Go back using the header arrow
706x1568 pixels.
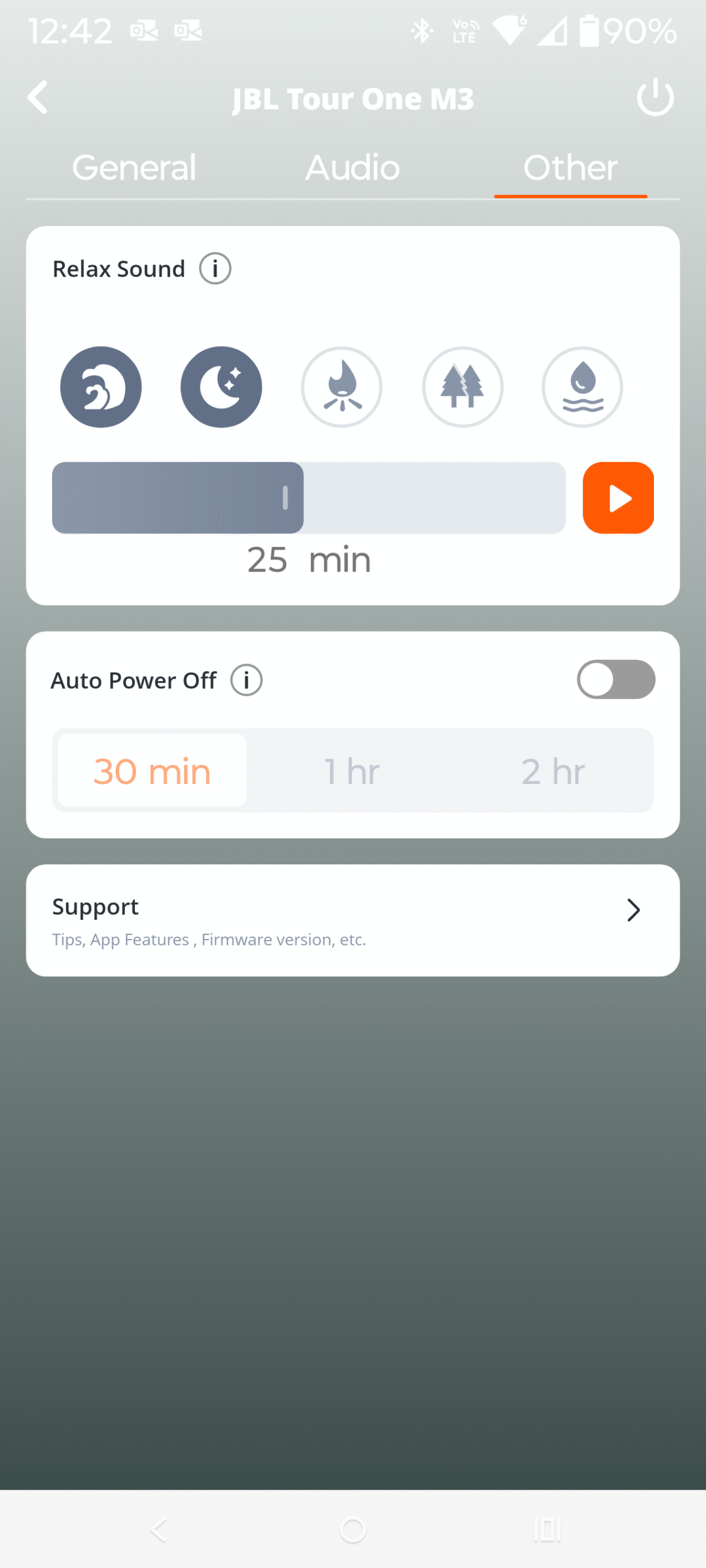[38, 97]
